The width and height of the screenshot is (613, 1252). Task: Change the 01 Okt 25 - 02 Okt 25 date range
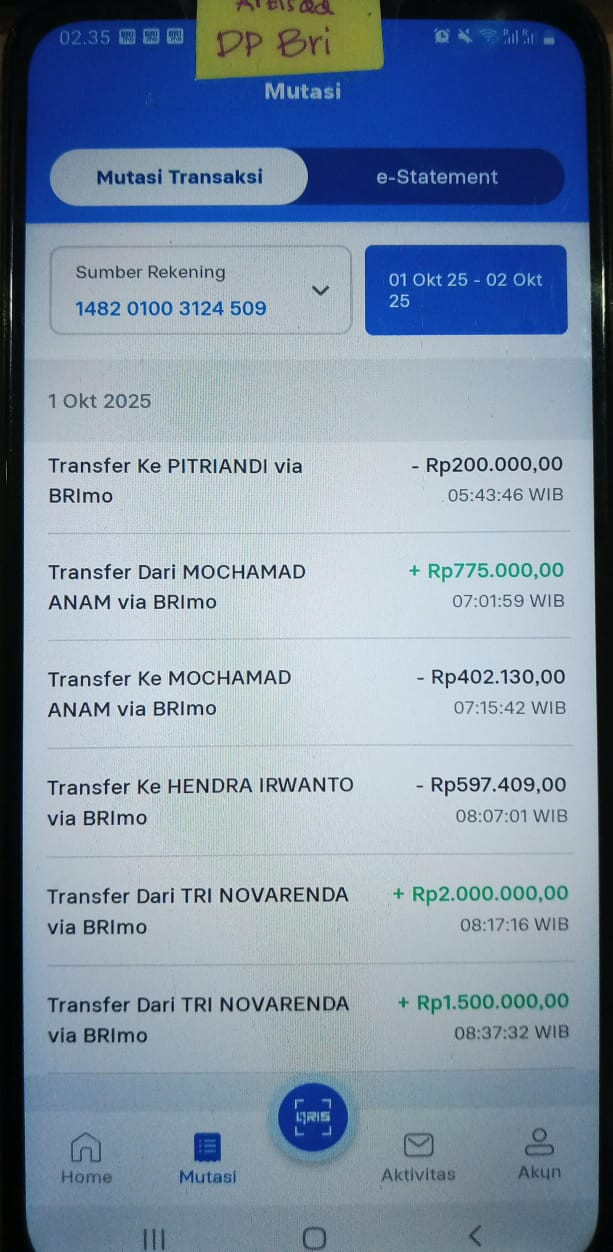[x=466, y=290]
